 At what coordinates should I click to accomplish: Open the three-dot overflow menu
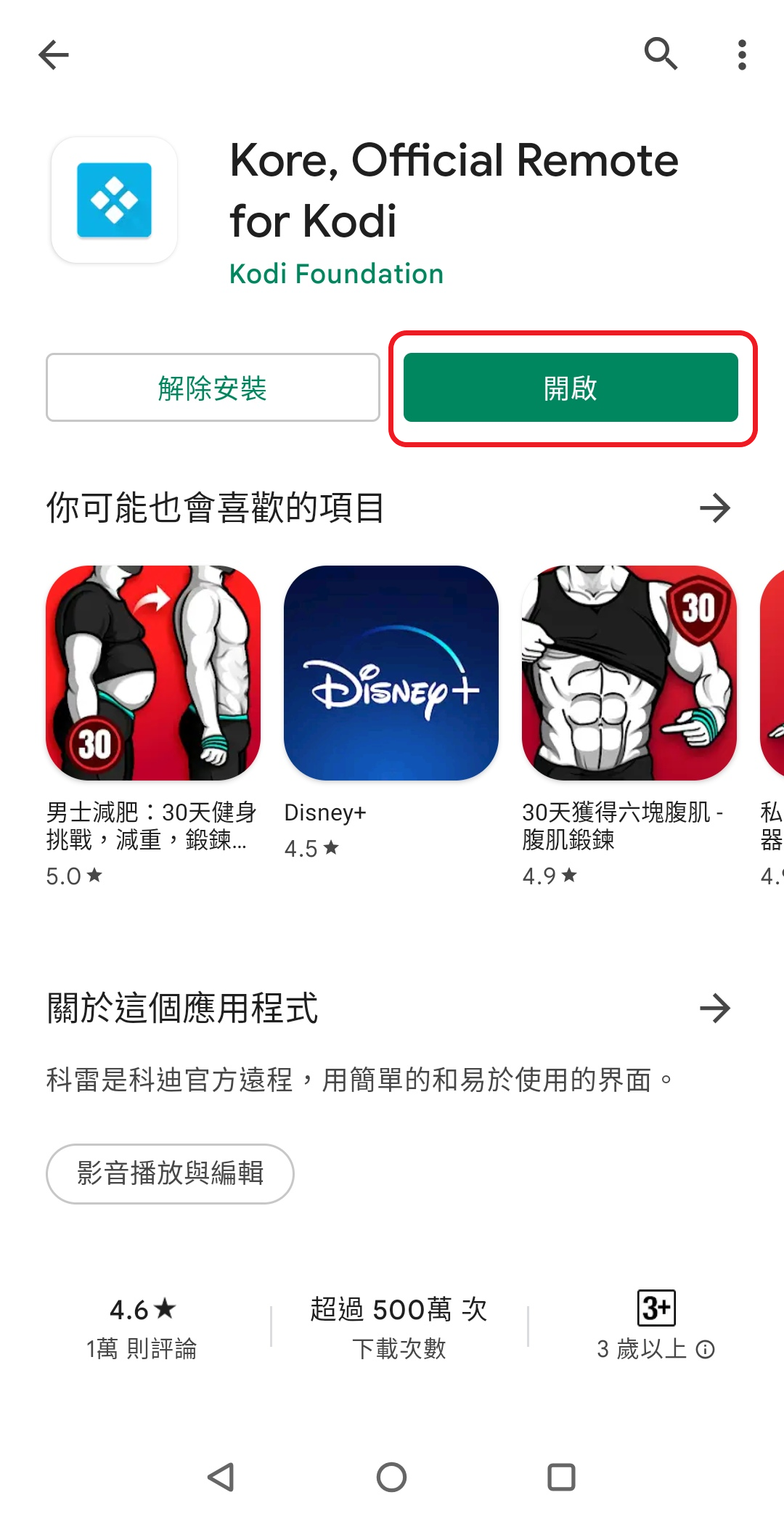tap(741, 55)
